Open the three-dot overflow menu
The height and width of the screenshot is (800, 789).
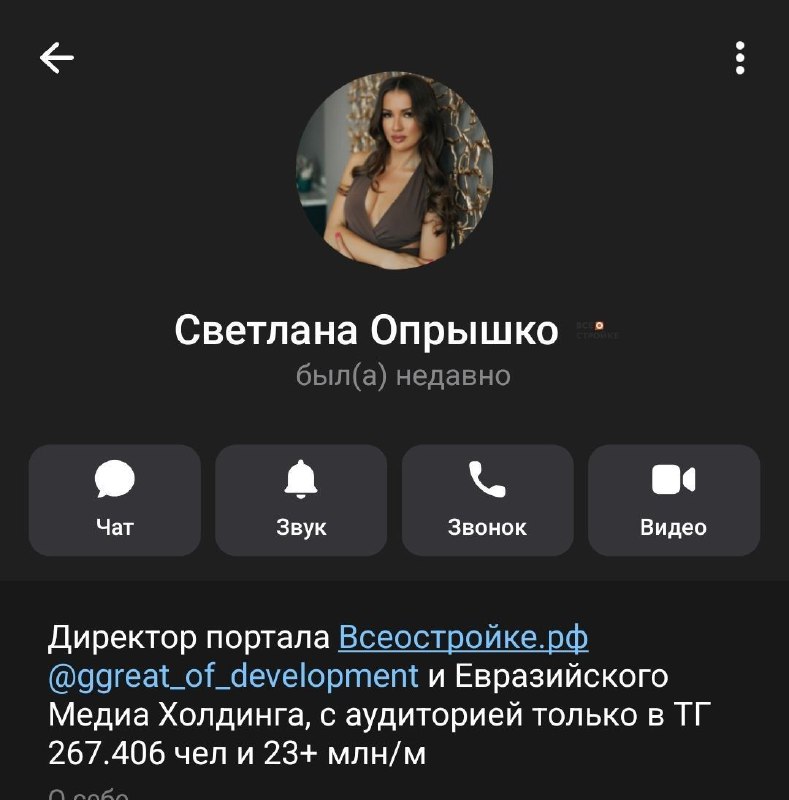(x=740, y=58)
